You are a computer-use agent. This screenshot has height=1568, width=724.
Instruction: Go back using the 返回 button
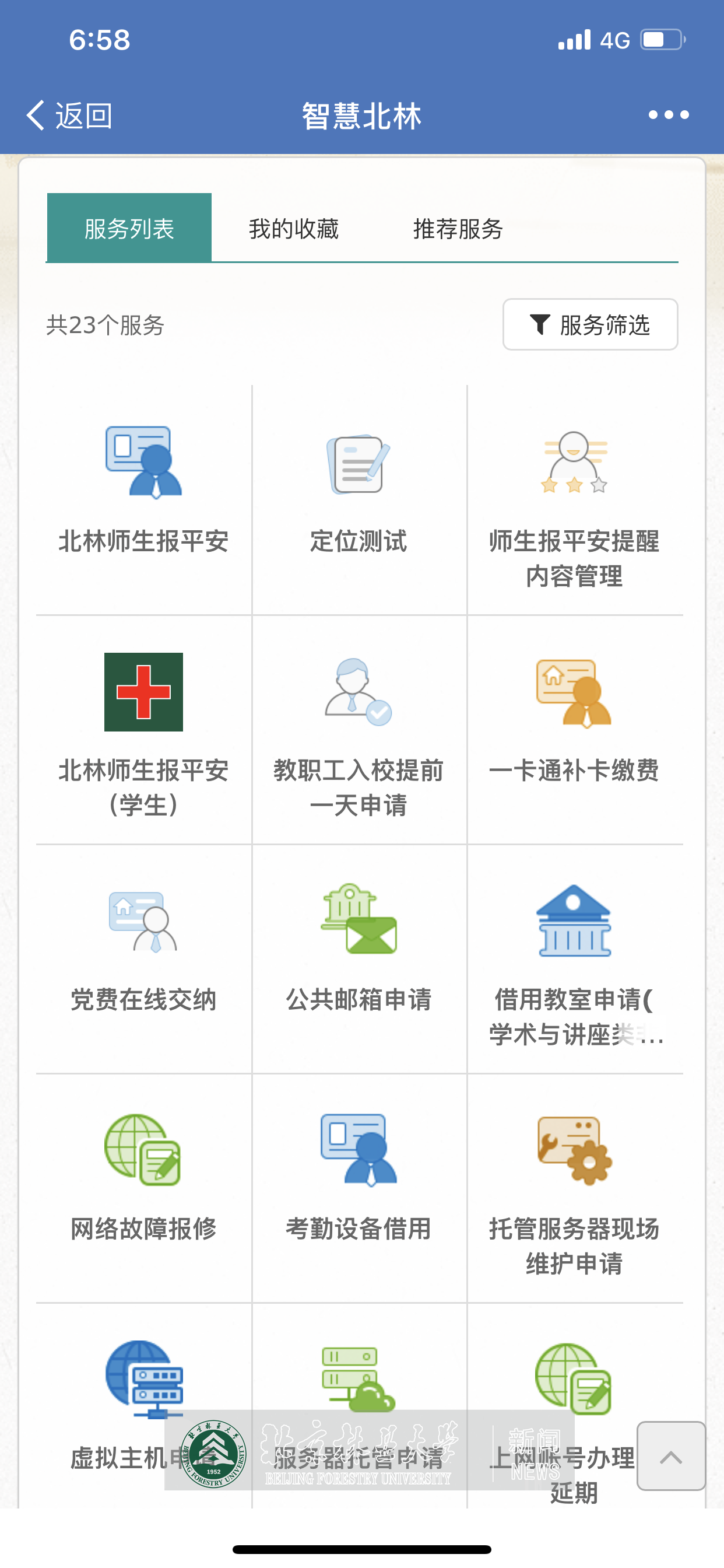coord(69,115)
